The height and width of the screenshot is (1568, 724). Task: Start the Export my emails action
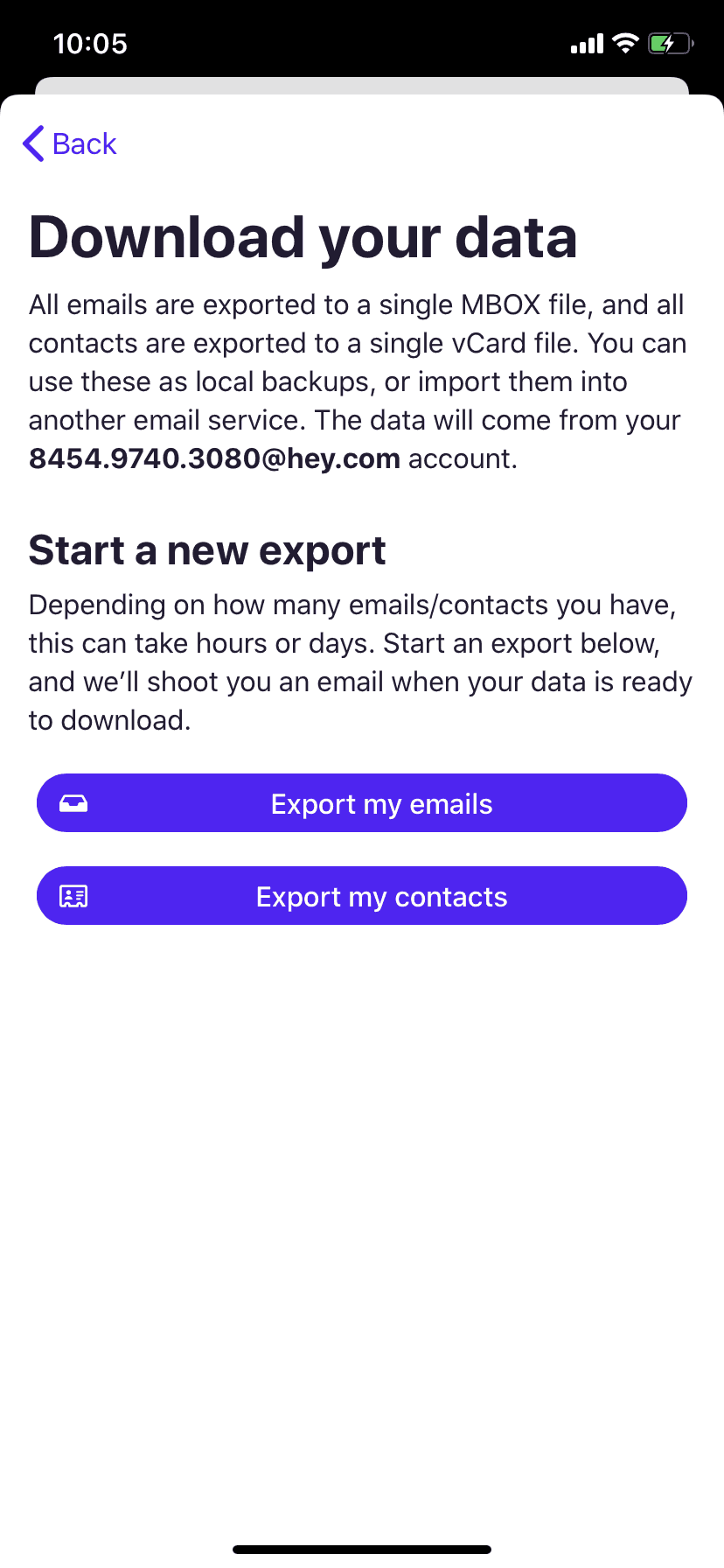(x=362, y=803)
